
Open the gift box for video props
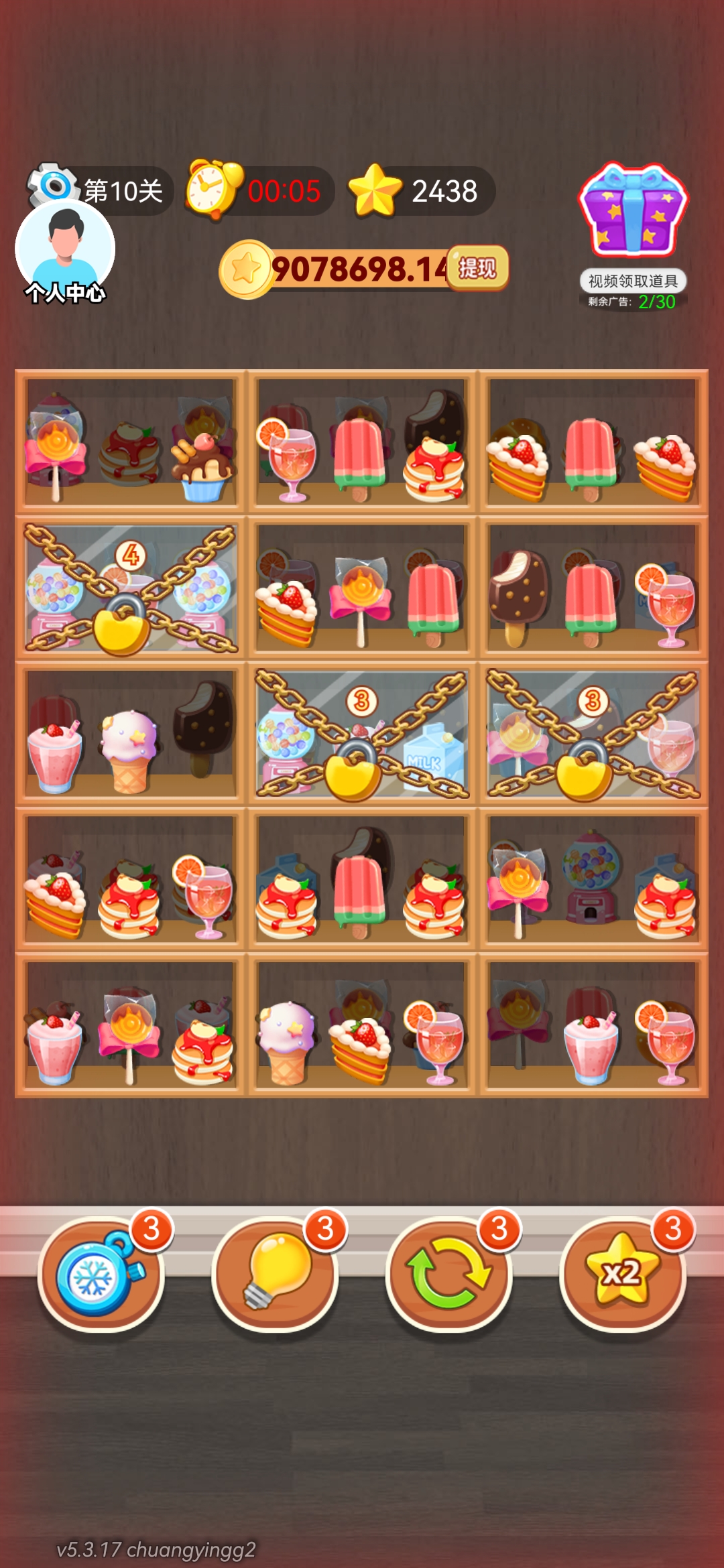(633, 211)
